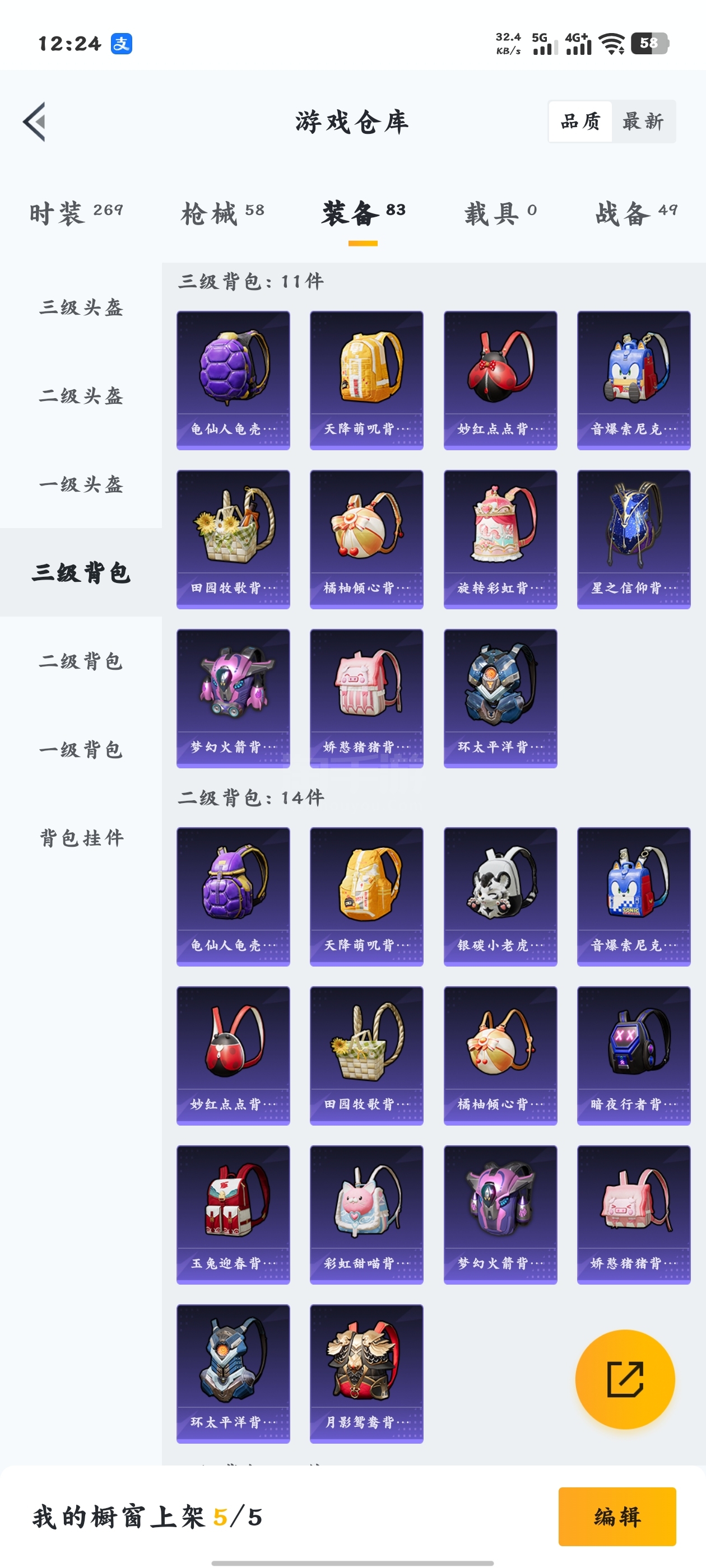The width and height of the screenshot is (706, 1568).
Task: Open 背包挂件 category
Action: coord(81,838)
